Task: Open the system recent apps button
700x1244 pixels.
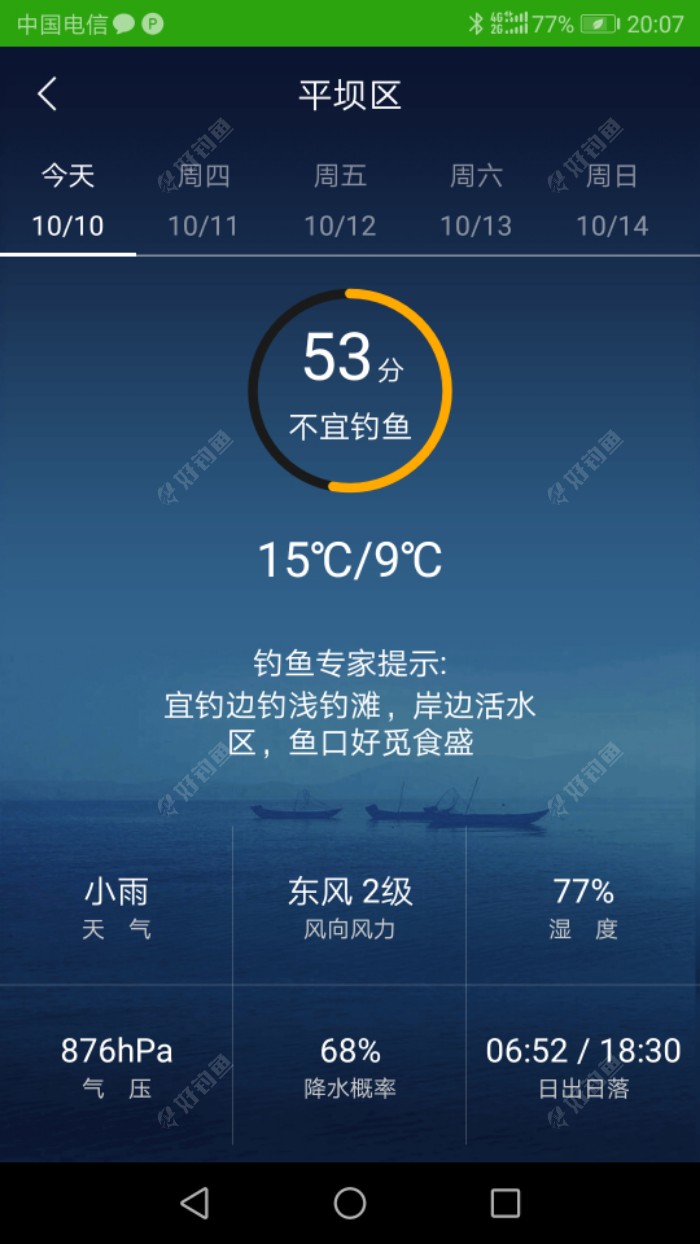Action: (505, 1203)
